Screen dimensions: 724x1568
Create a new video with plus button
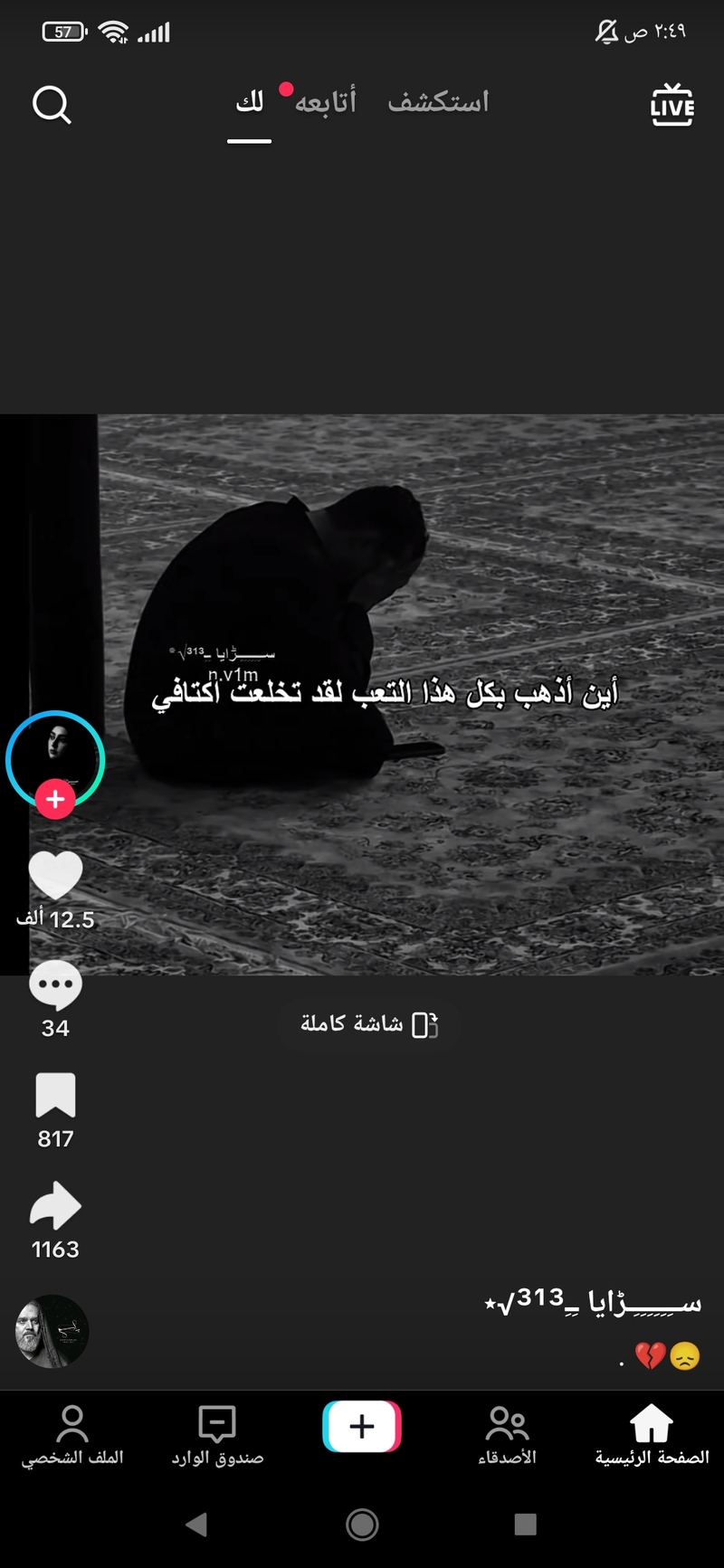[362, 1426]
